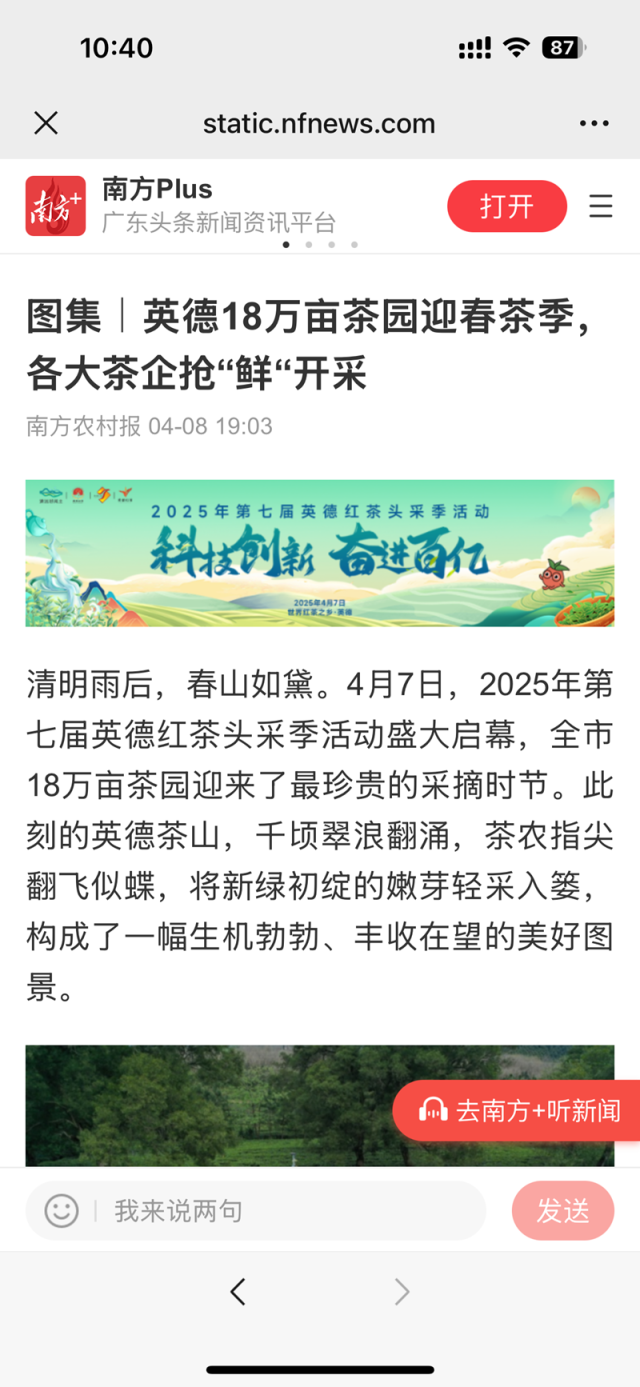Tap the 发送 send button
Screen dimensions: 640x1387
click(562, 1211)
